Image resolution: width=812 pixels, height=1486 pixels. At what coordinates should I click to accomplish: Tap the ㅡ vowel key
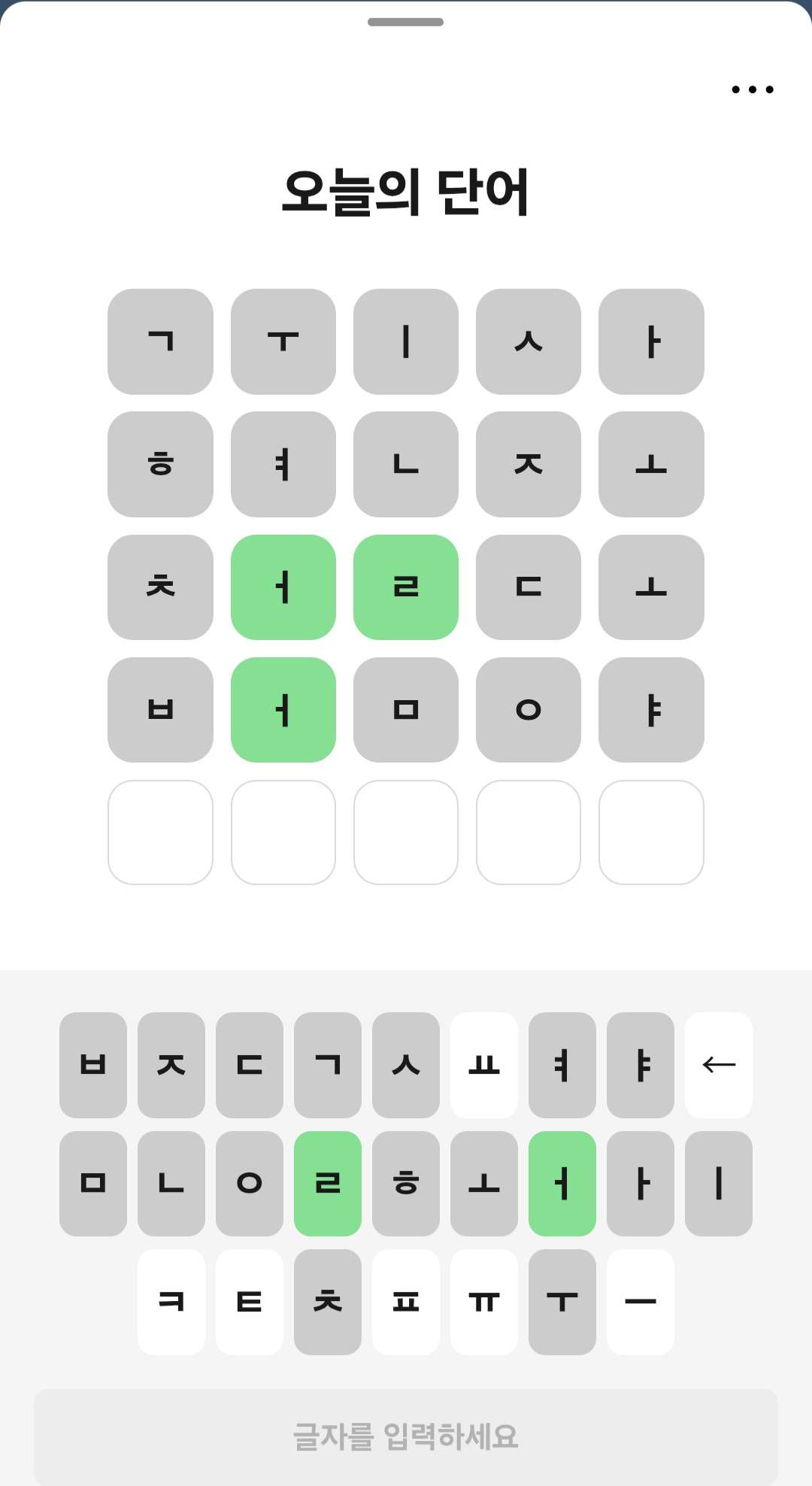click(640, 1302)
